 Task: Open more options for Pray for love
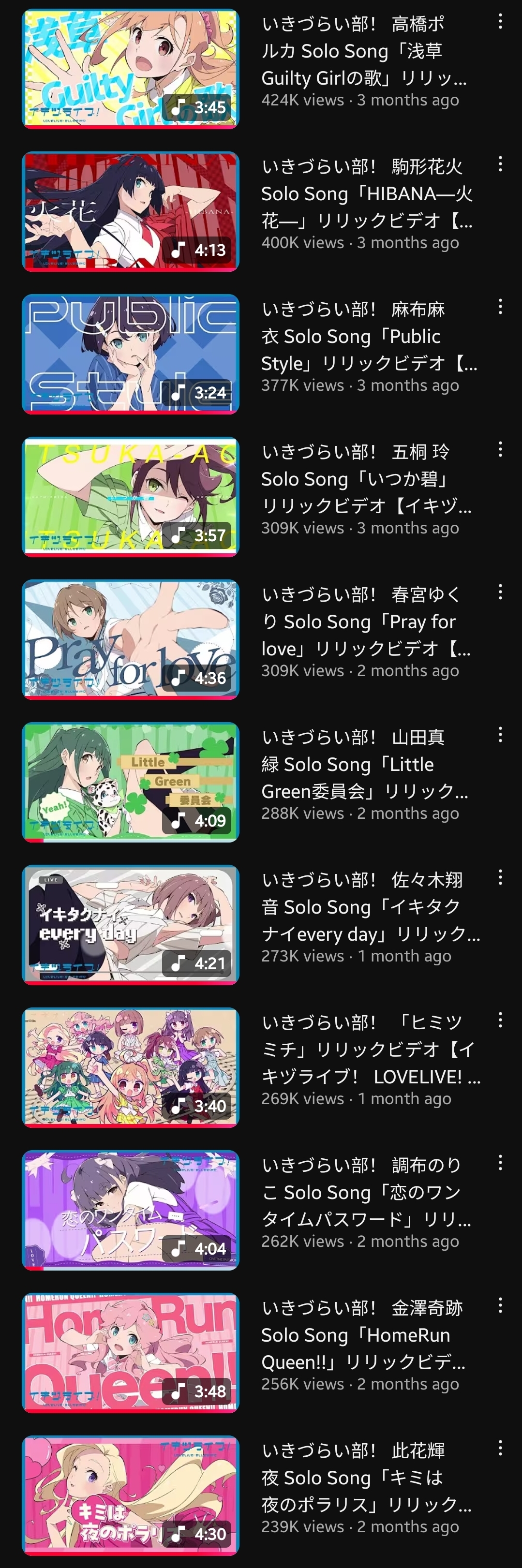[x=500, y=592]
